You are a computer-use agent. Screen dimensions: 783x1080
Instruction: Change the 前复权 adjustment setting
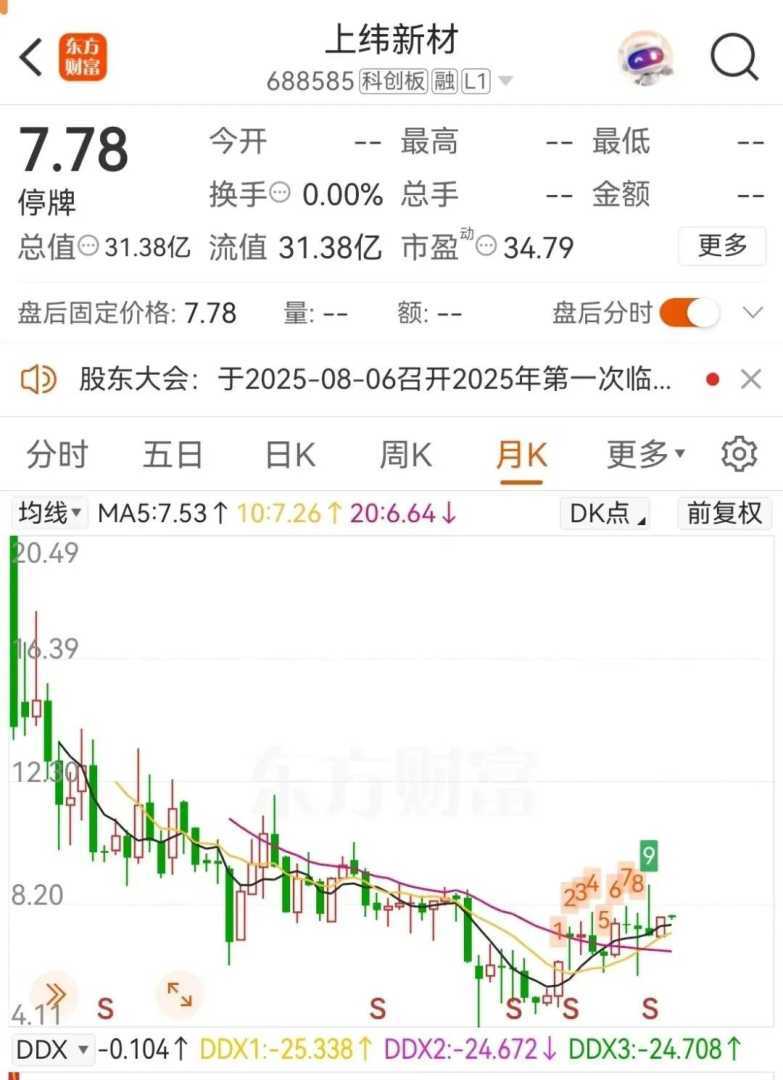click(x=725, y=514)
